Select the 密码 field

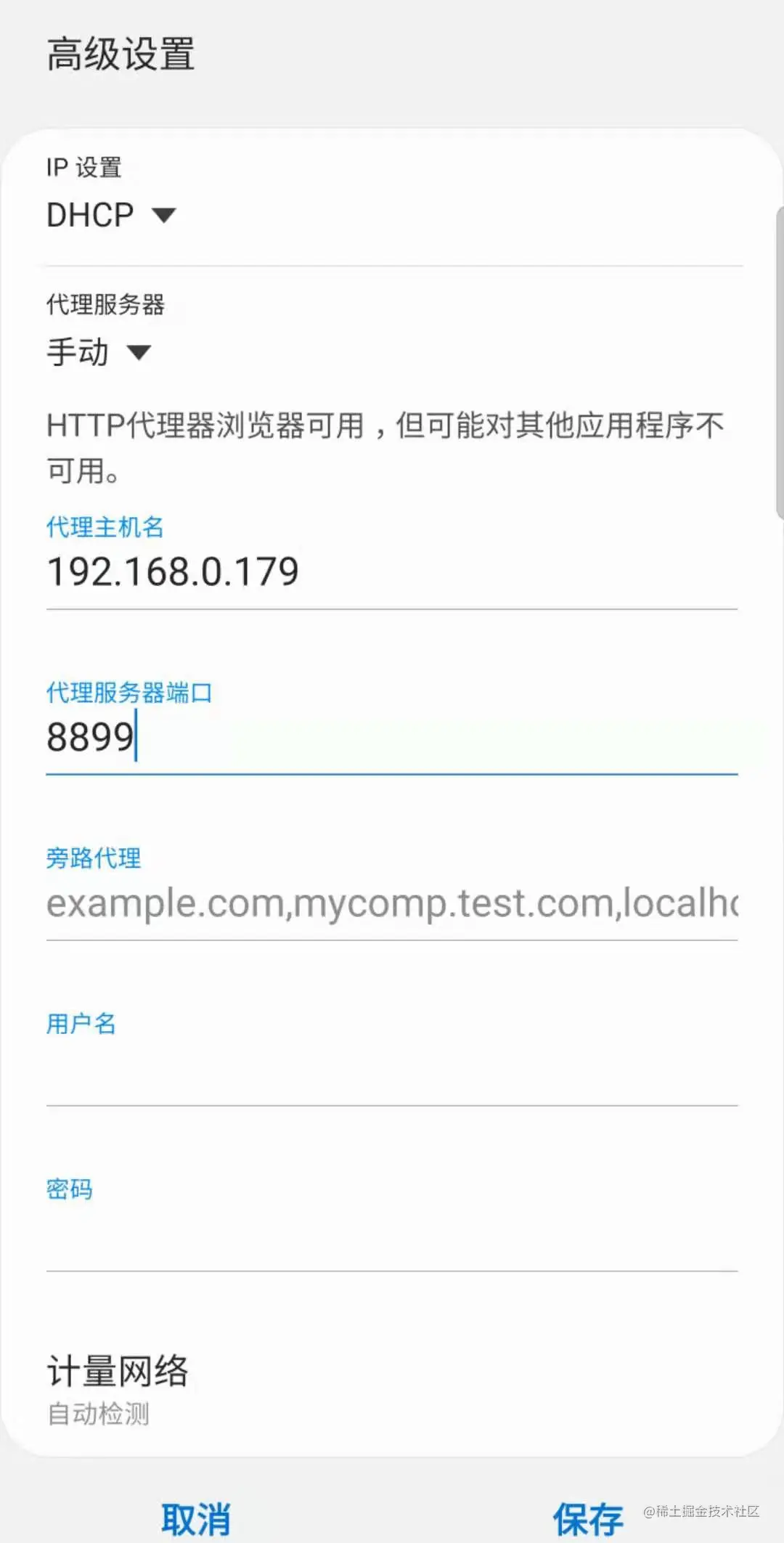[392, 1234]
